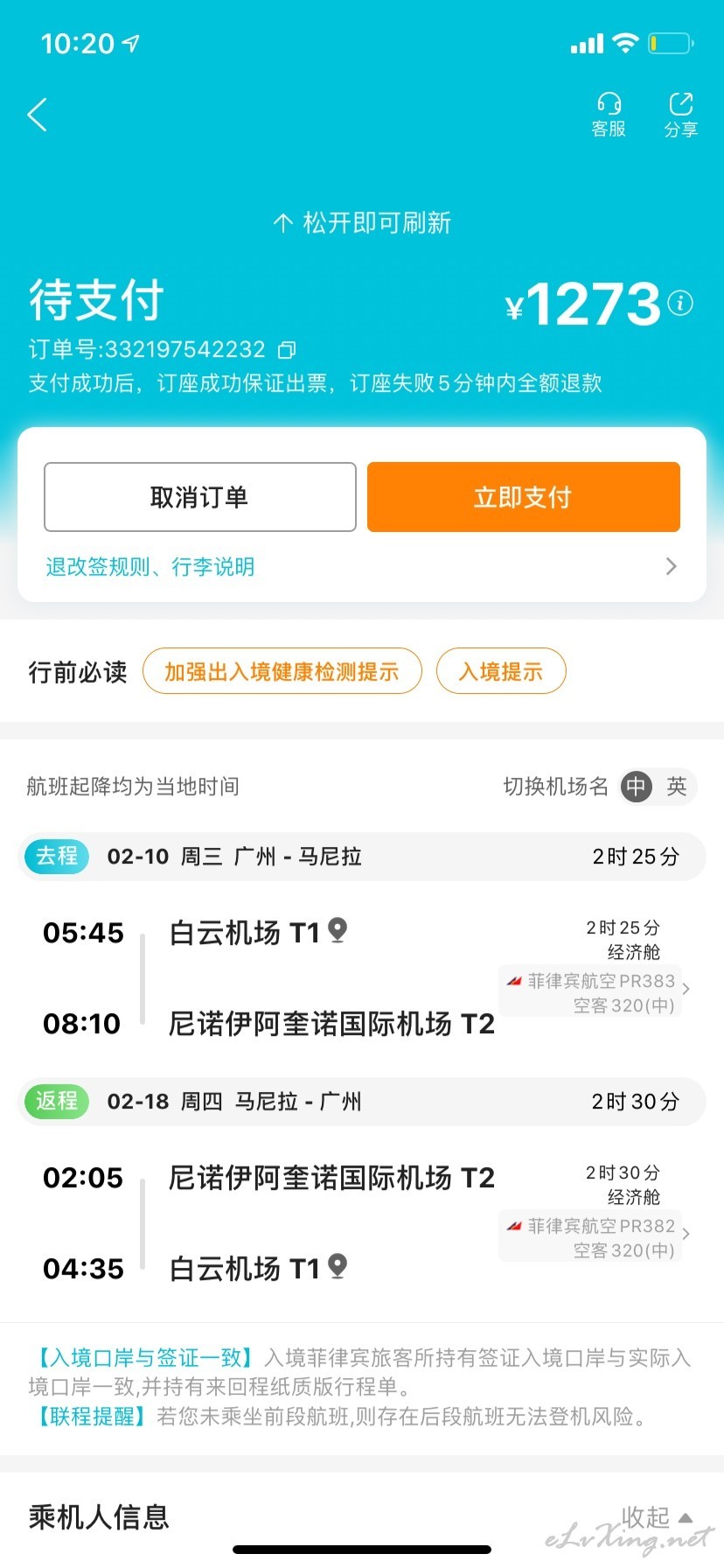Tap 取消订单 to cancel the order
This screenshot has width=724, height=1568.
pyautogui.click(x=200, y=497)
